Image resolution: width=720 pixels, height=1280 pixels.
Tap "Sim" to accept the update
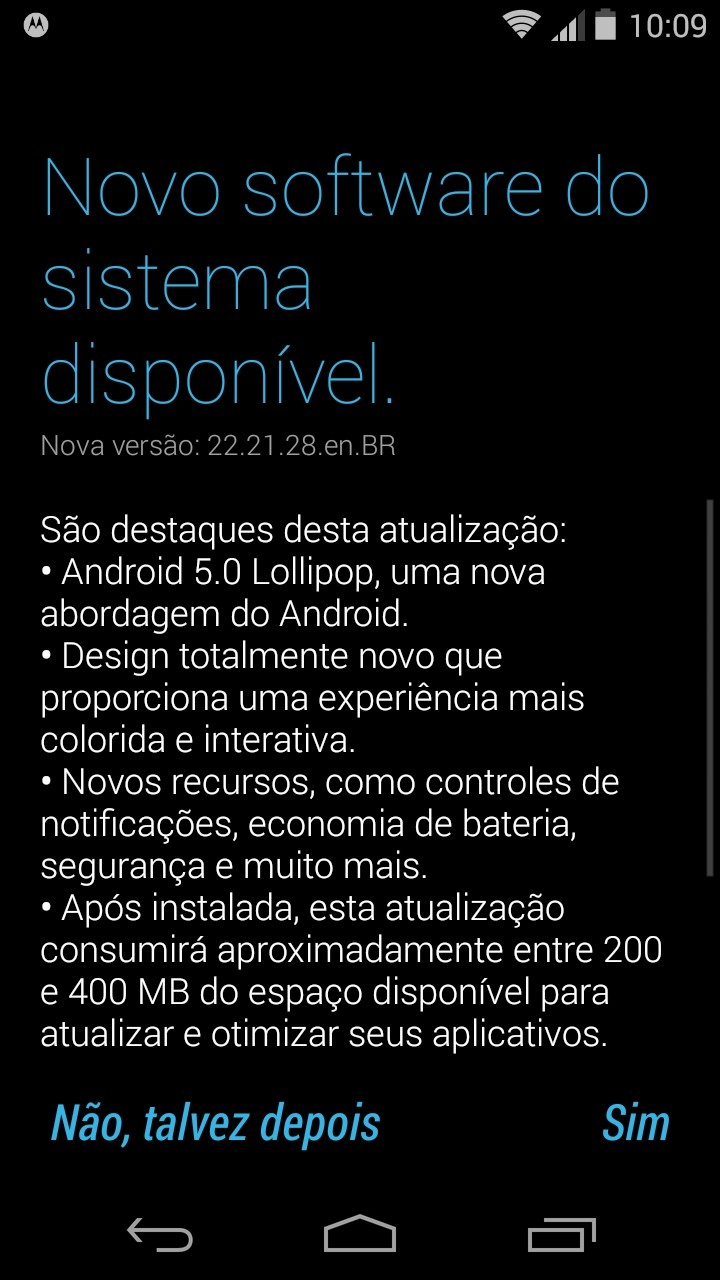(x=636, y=1124)
